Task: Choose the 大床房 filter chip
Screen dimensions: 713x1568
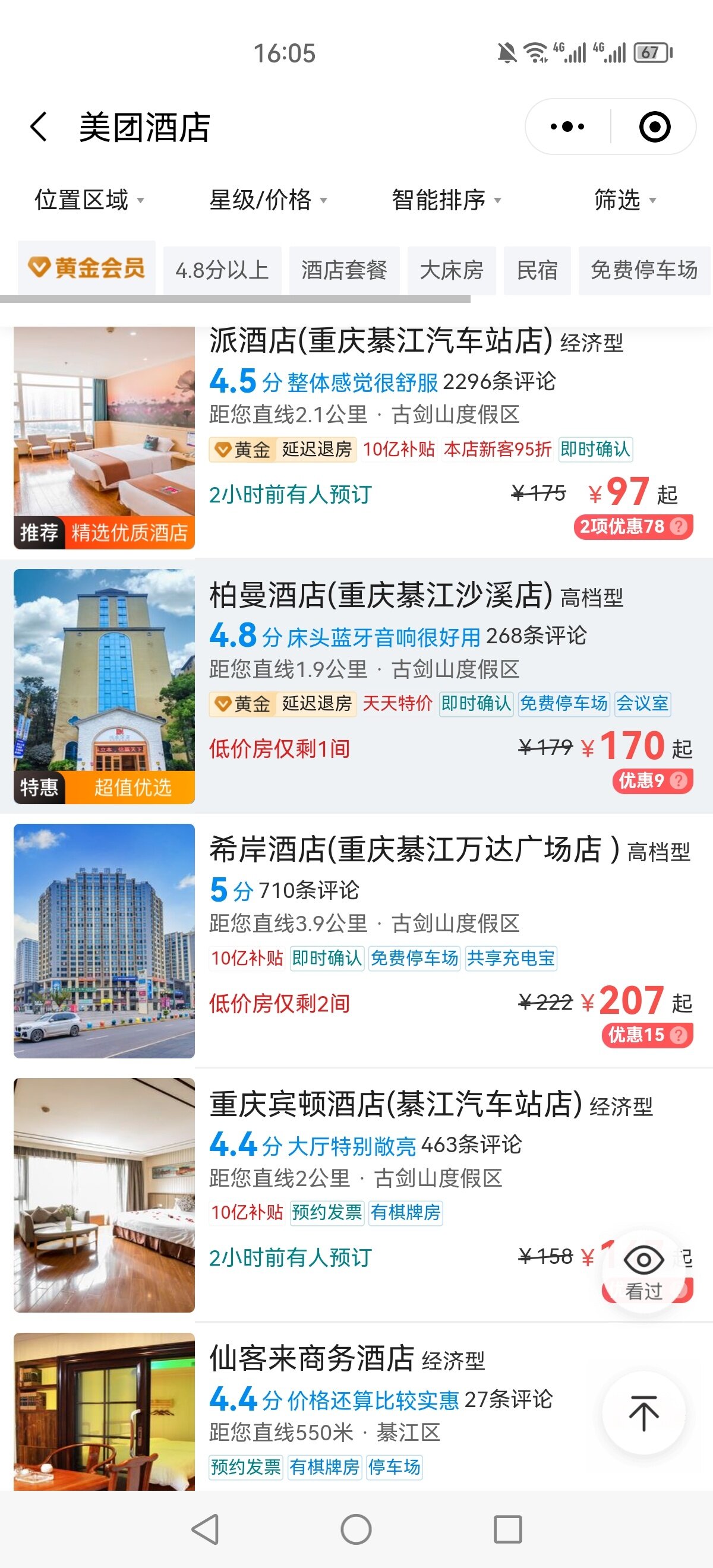Action: [451, 270]
